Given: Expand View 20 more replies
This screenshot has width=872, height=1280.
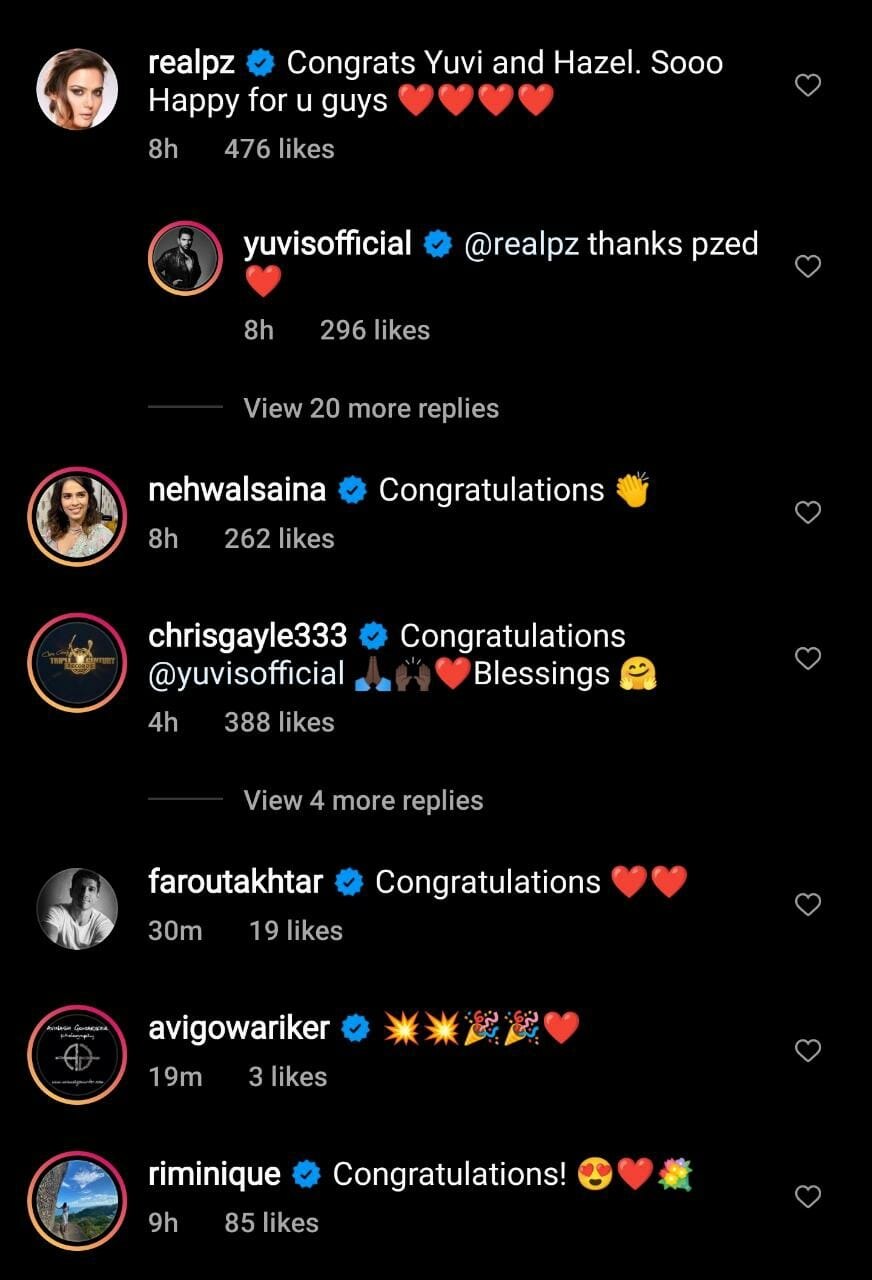Looking at the screenshot, I should [370, 408].
